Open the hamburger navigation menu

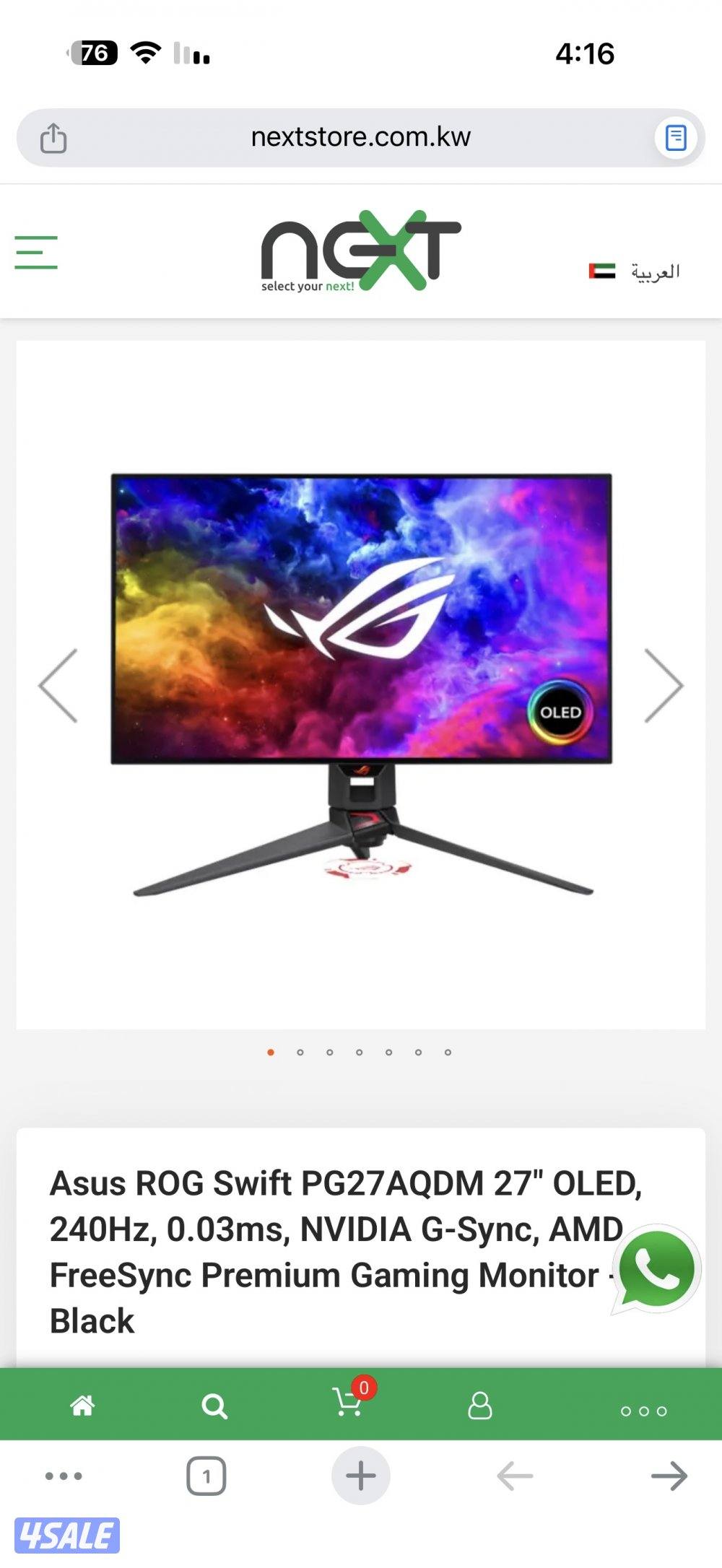click(36, 252)
